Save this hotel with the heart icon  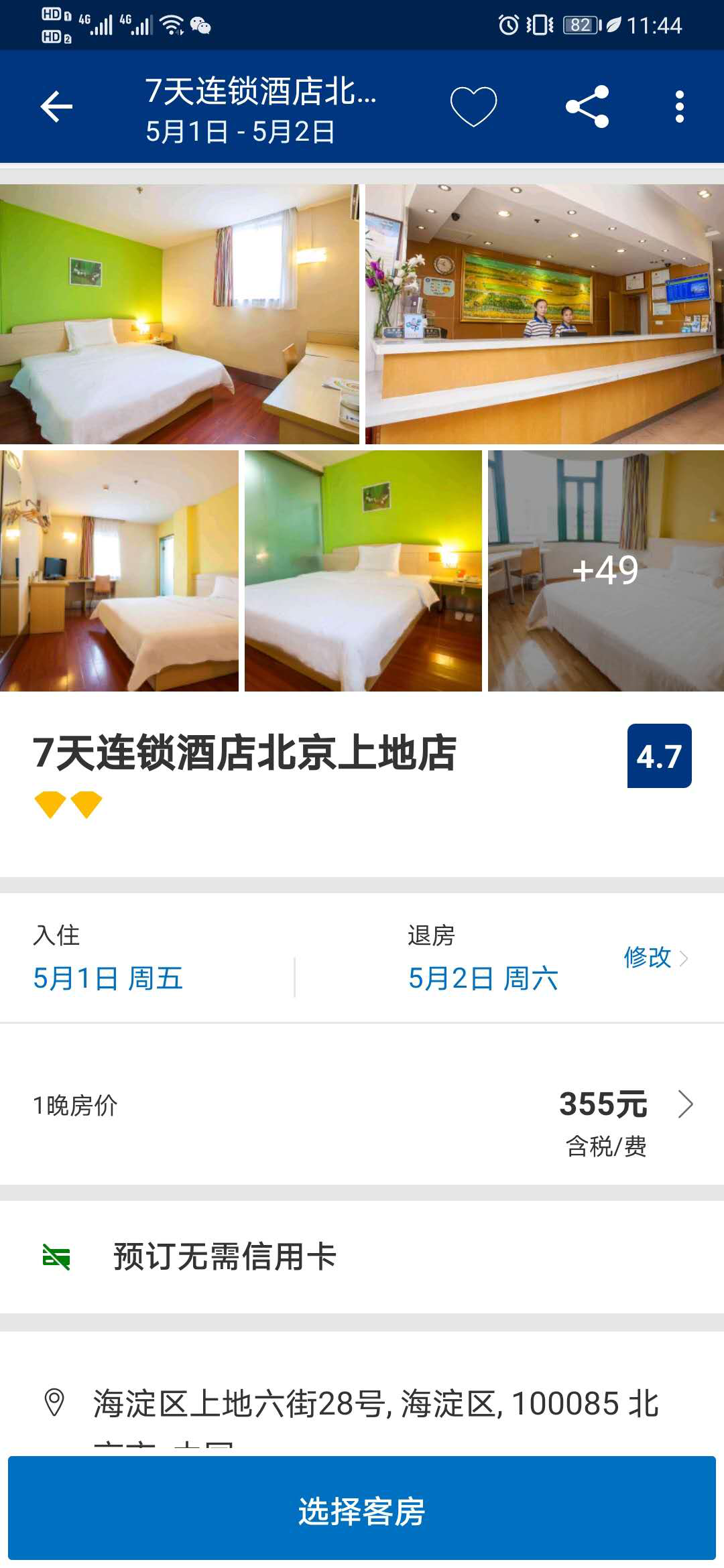pos(473,107)
